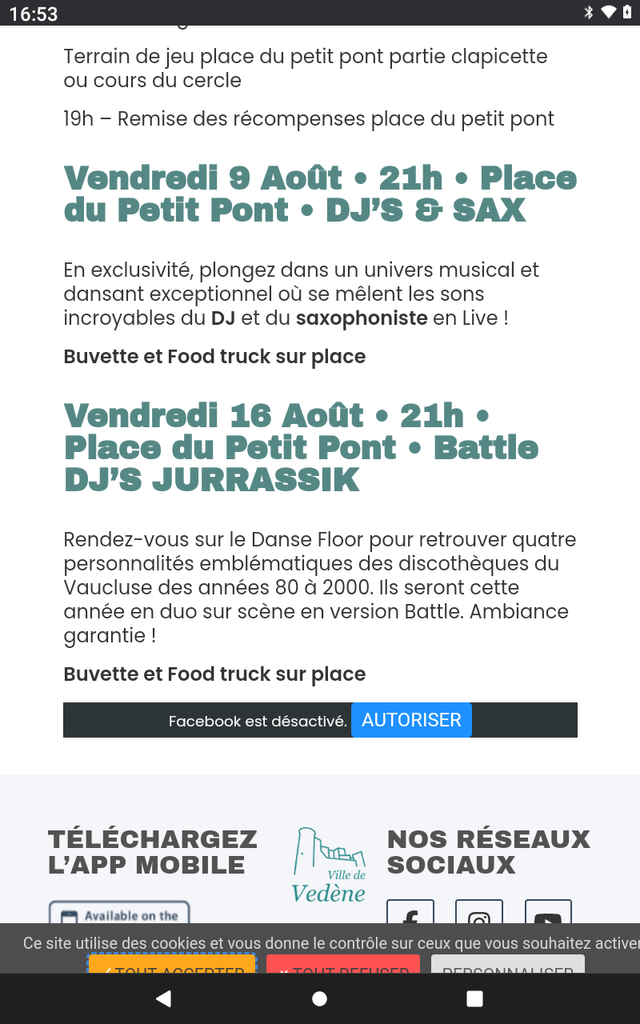Go back with the system back button
The image size is (640, 1024).
(x=163, y=999)
